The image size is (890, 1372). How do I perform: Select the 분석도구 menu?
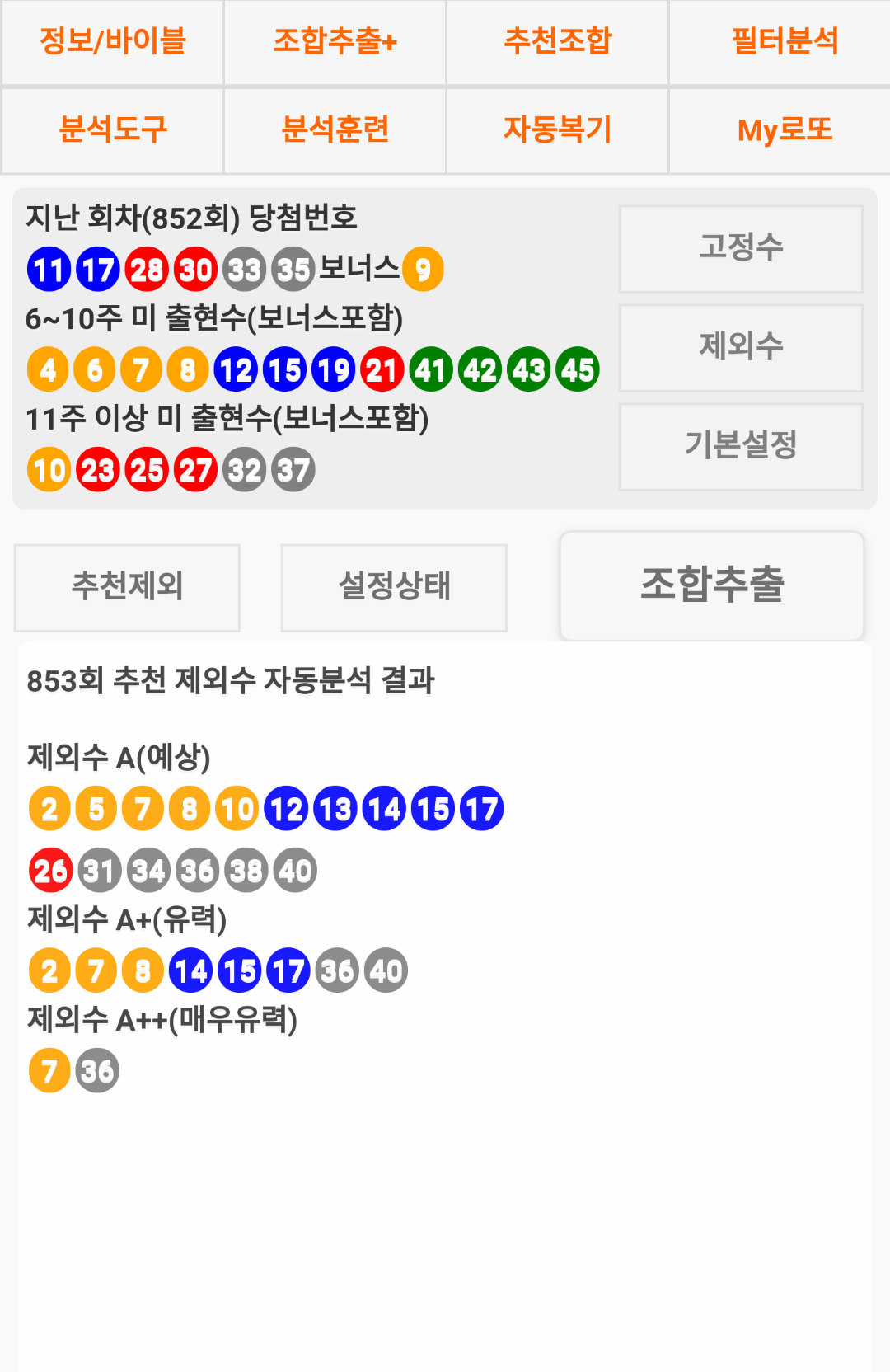(112, 130)
